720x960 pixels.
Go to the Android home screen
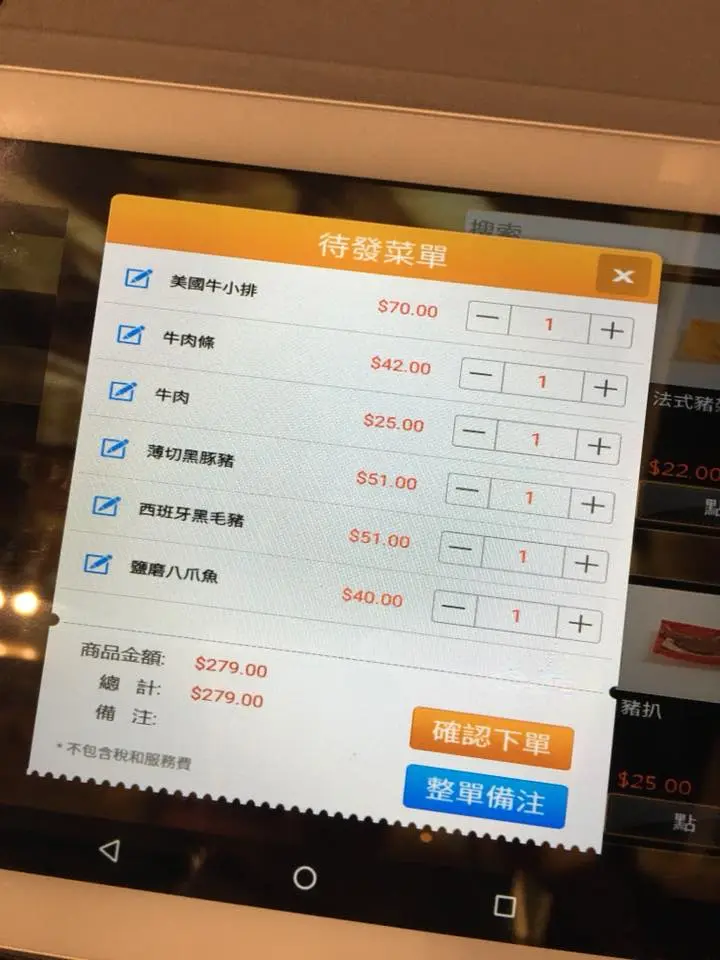(x=304, y=878)
